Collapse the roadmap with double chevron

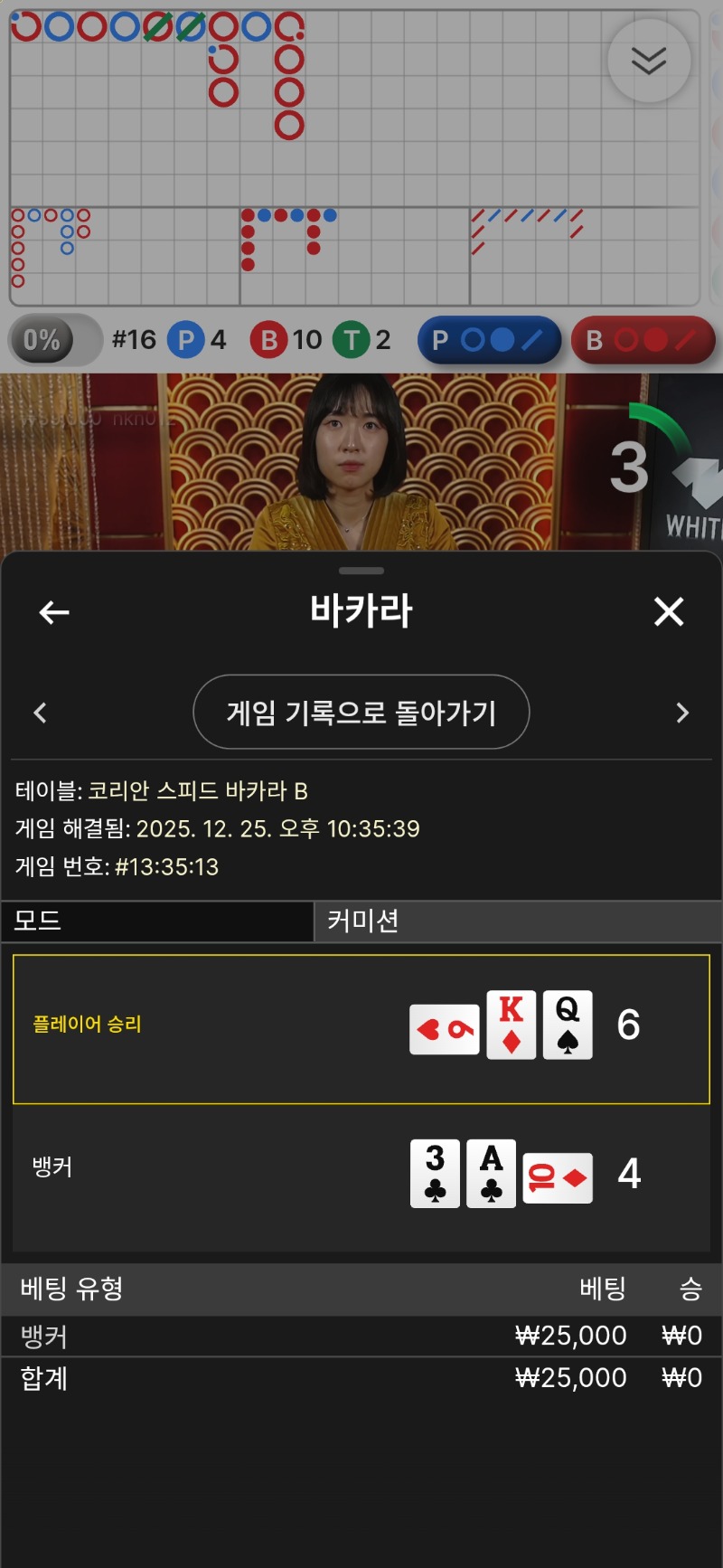click(x=649, y=61)
